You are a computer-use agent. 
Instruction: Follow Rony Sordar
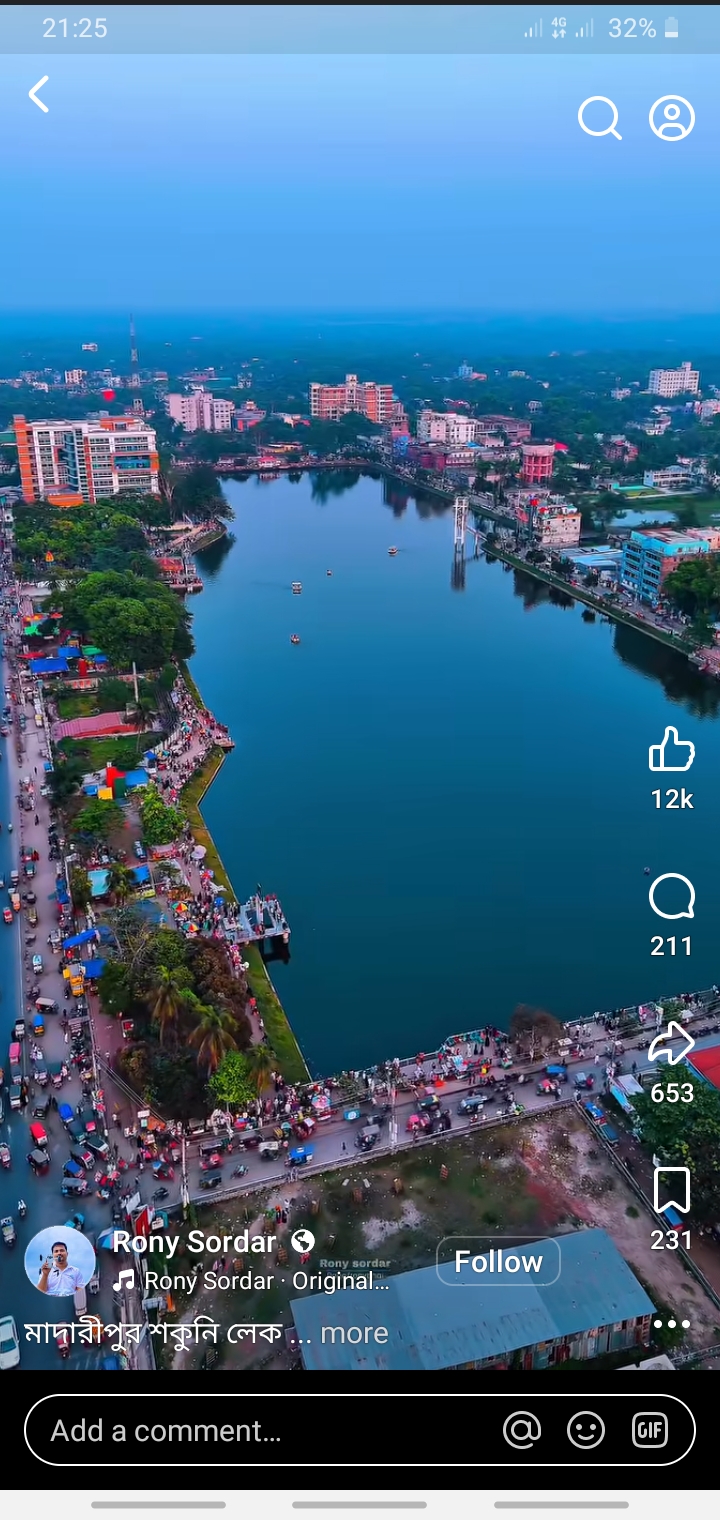pyautogui.click(x=498, y=1262)
